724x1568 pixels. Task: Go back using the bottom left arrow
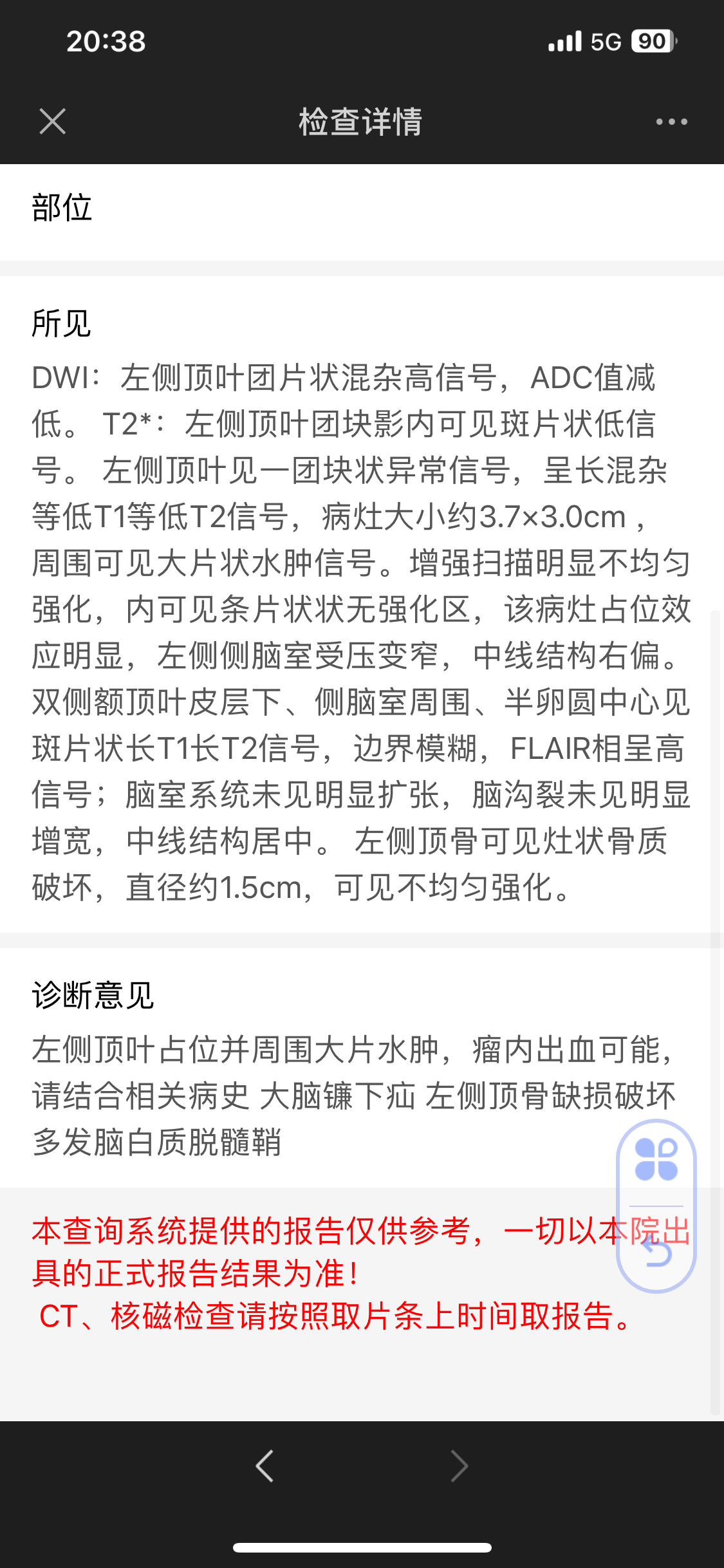pos(265,1466)
